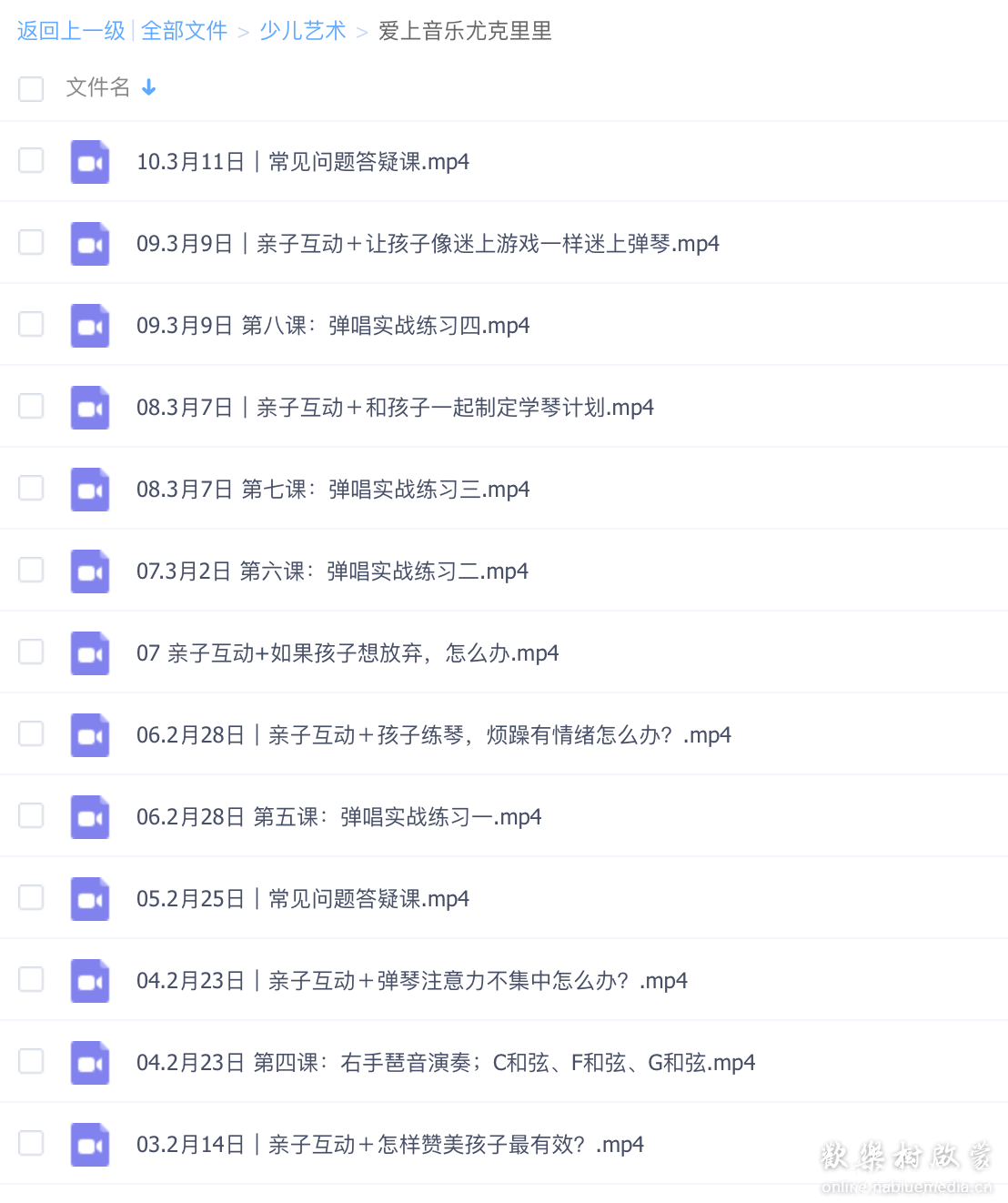The height and width of the screenshot is (1203, 1008).
Task: Click the video icon of 07 亲子互动 如果孩子想放弃
Action: [x=89, y=652]
